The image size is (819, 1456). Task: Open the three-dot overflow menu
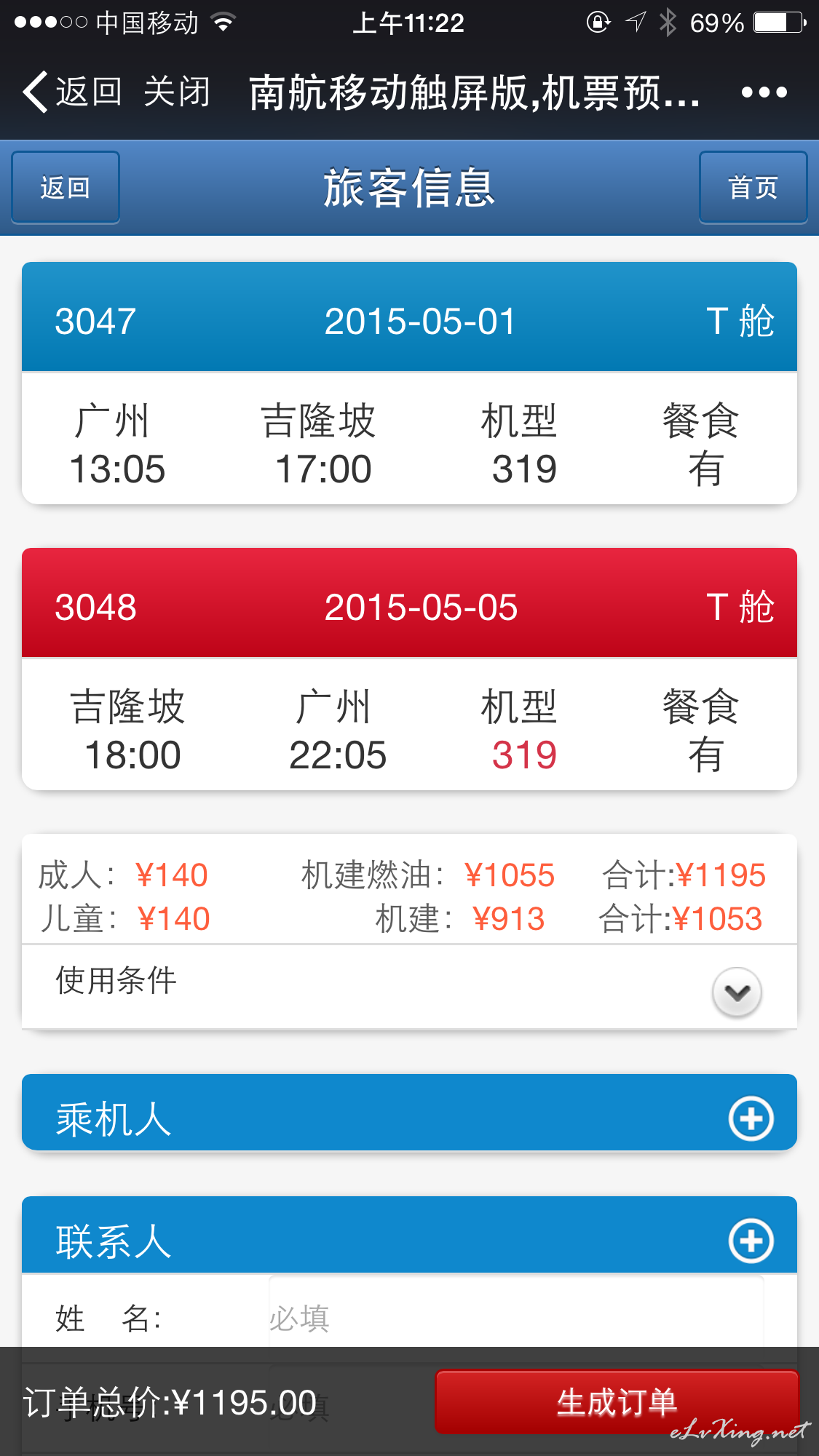point(764,92)
